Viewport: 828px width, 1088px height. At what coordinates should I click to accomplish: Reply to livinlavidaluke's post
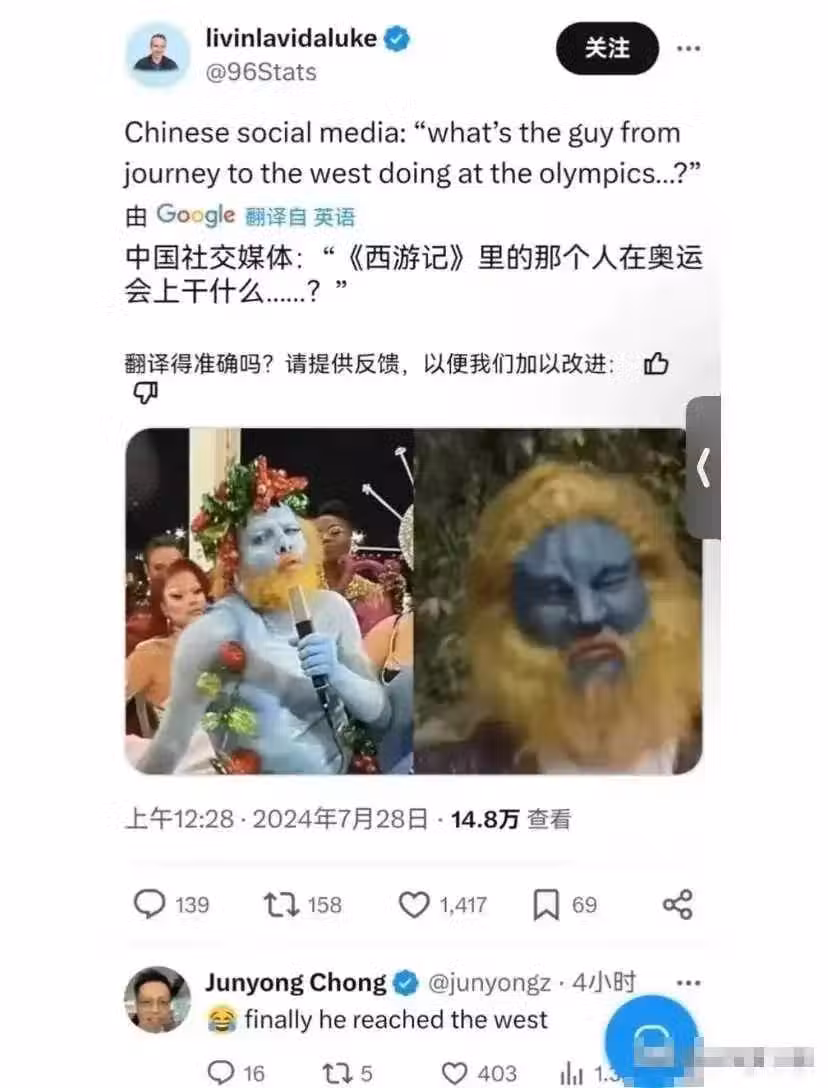pos(150,905)
